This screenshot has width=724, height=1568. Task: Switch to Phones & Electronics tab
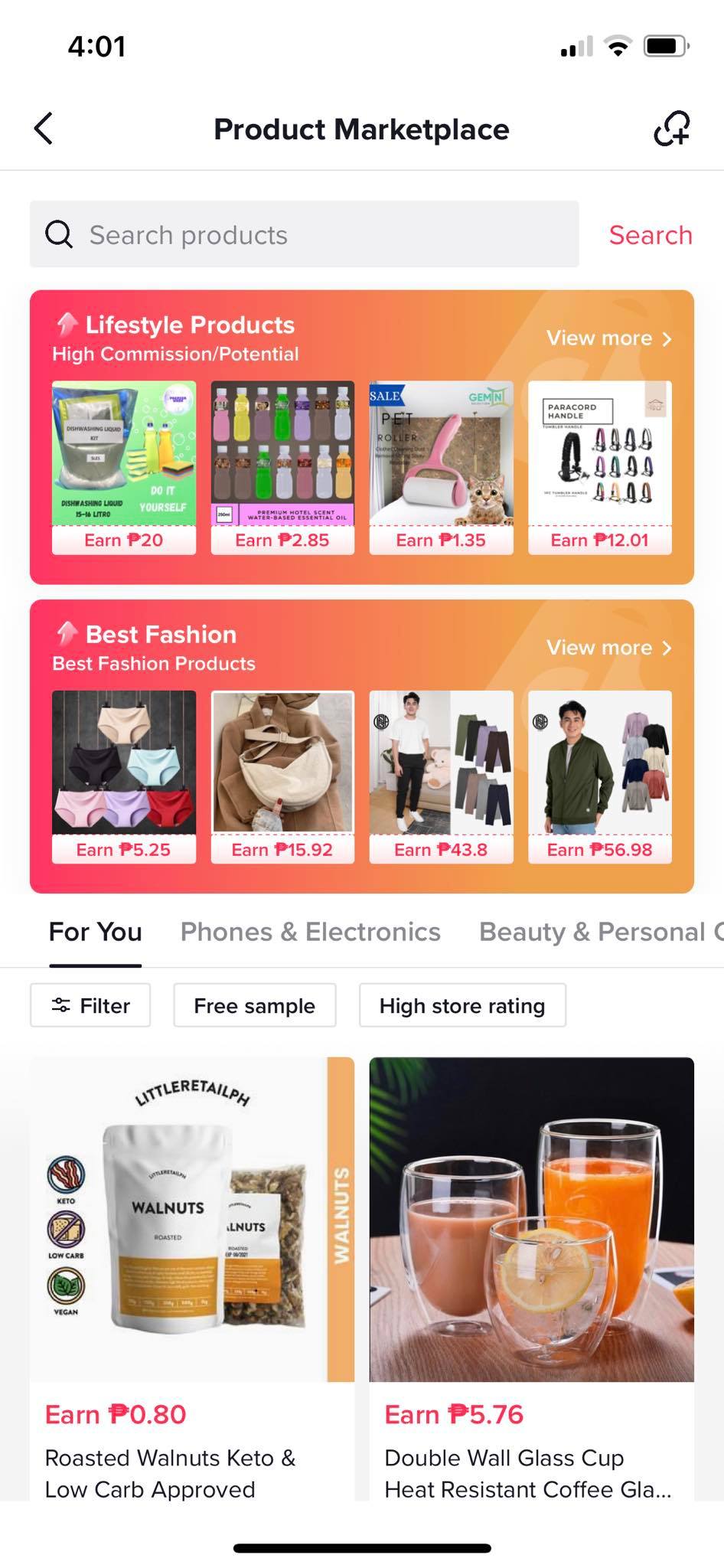310,932
